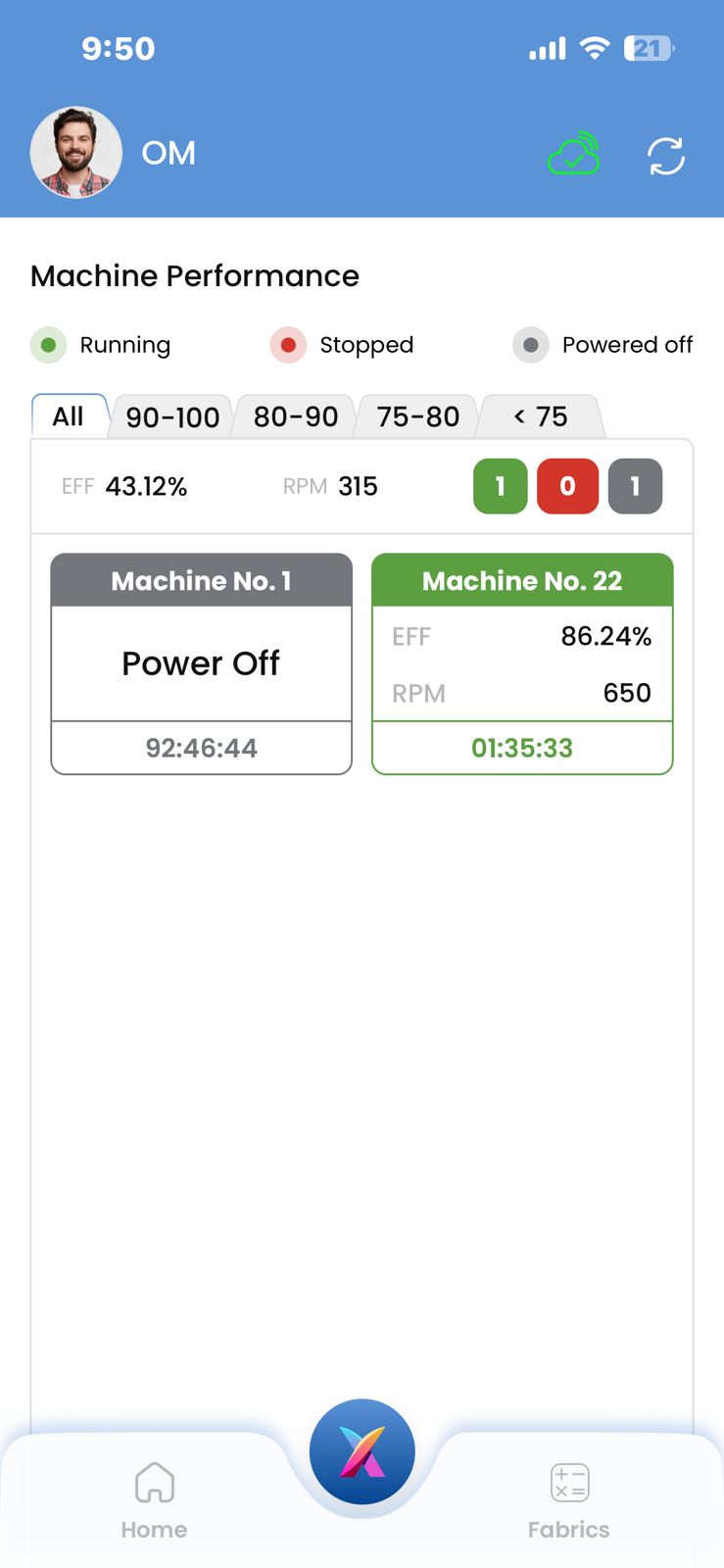Open the central X app logo button
724x1568 pixels.
[x=362, y=1450]
